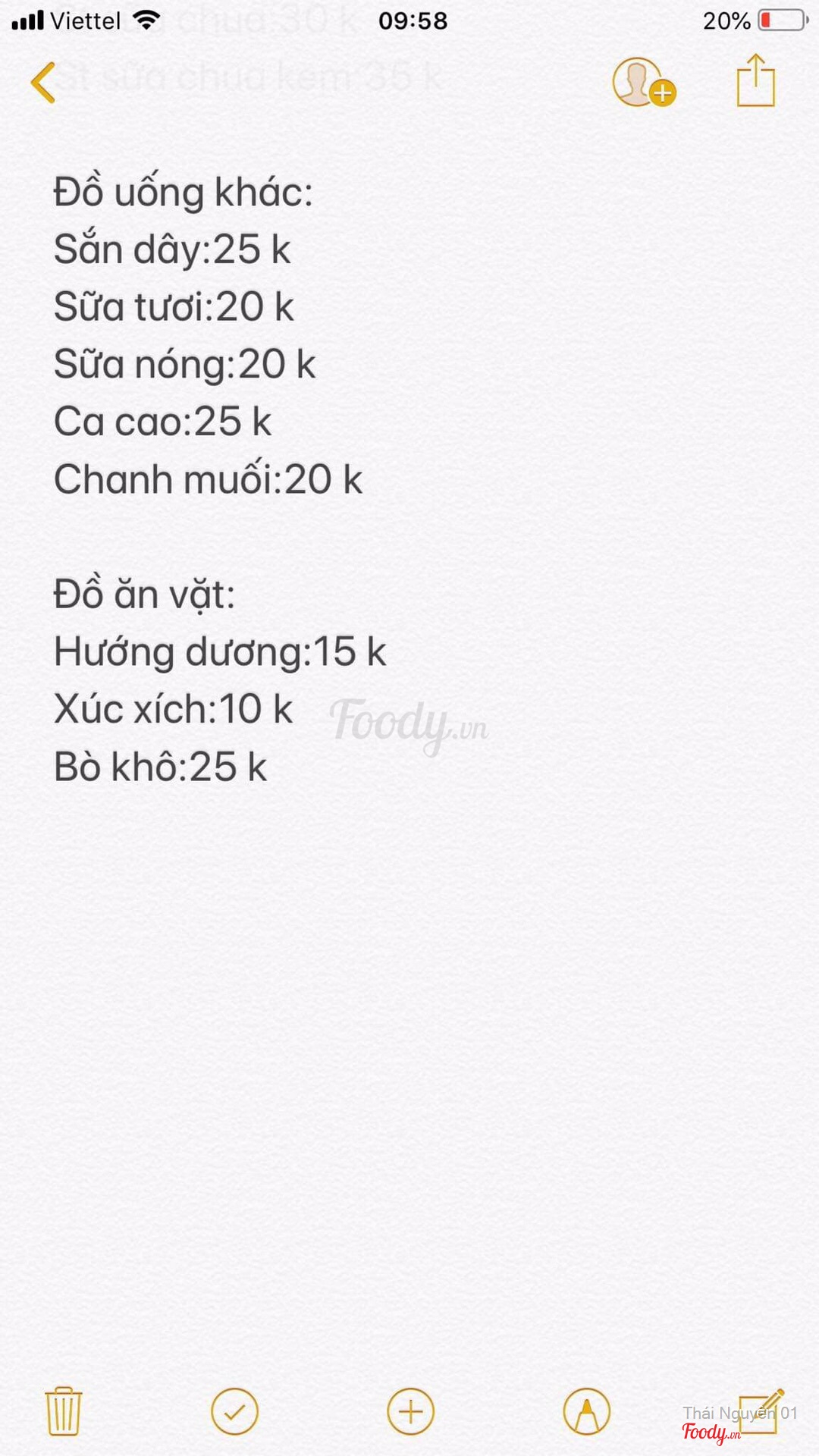Add people to this note
819x1456 pixels.
click(643, 82)
